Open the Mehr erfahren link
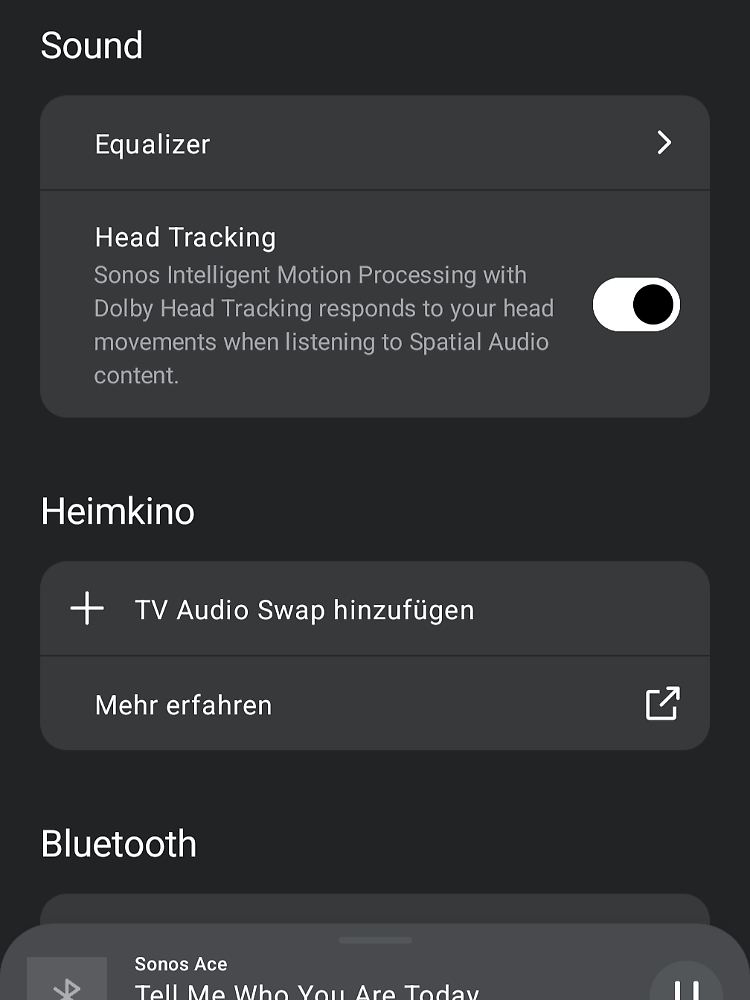The width and height of the screenshot is (750, 1000). pos(374,704)
